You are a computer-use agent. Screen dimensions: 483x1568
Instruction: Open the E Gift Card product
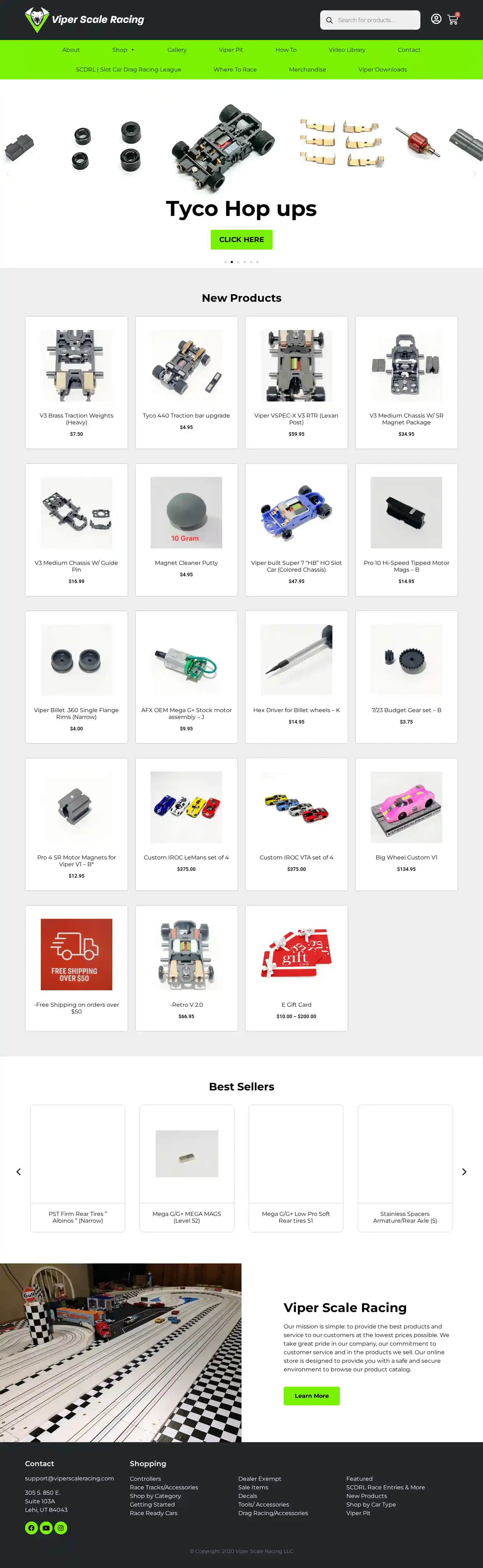pyautogui.click(x=296, y=1004)
